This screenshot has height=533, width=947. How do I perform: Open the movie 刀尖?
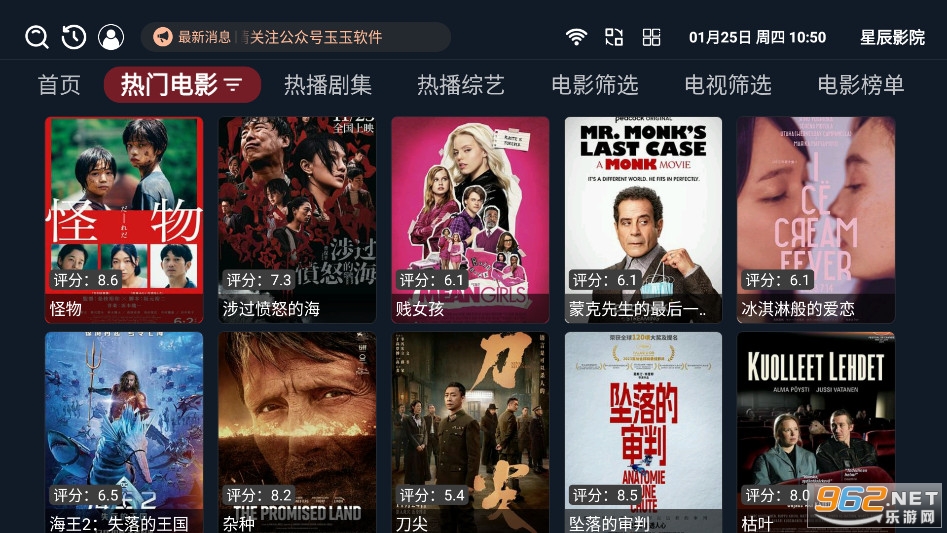point(470,432)
